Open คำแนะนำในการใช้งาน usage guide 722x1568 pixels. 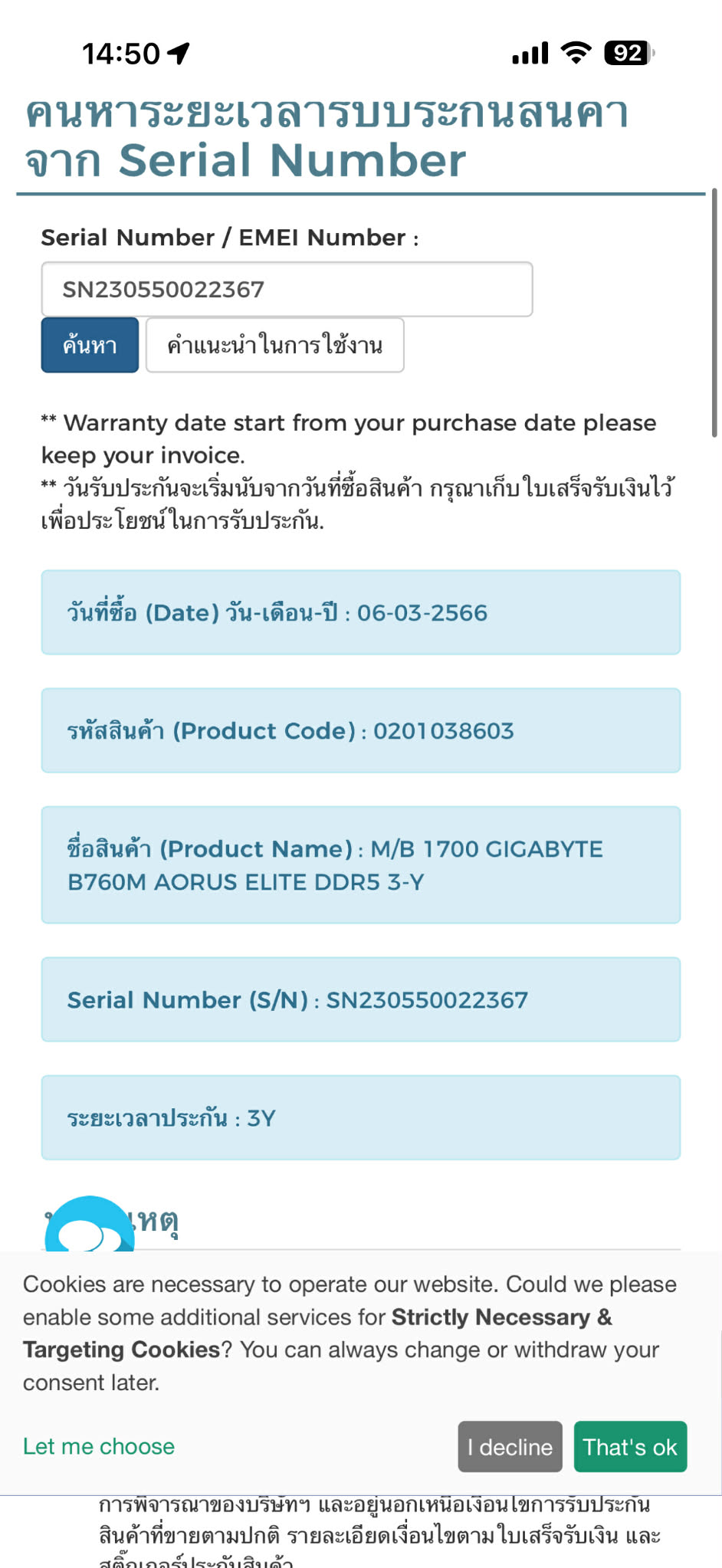pos(274,346)
